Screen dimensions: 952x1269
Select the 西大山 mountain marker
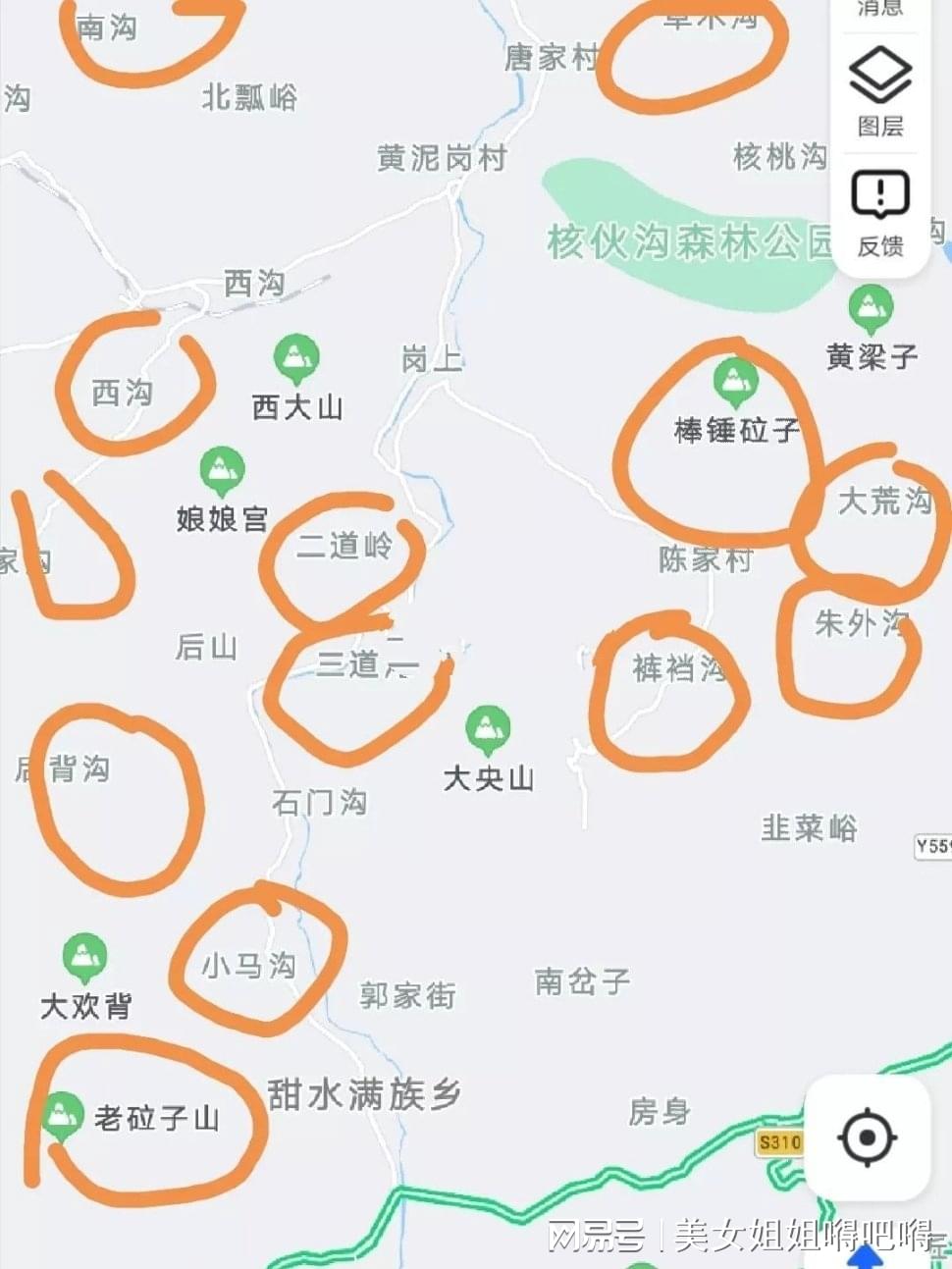[296, 359]
